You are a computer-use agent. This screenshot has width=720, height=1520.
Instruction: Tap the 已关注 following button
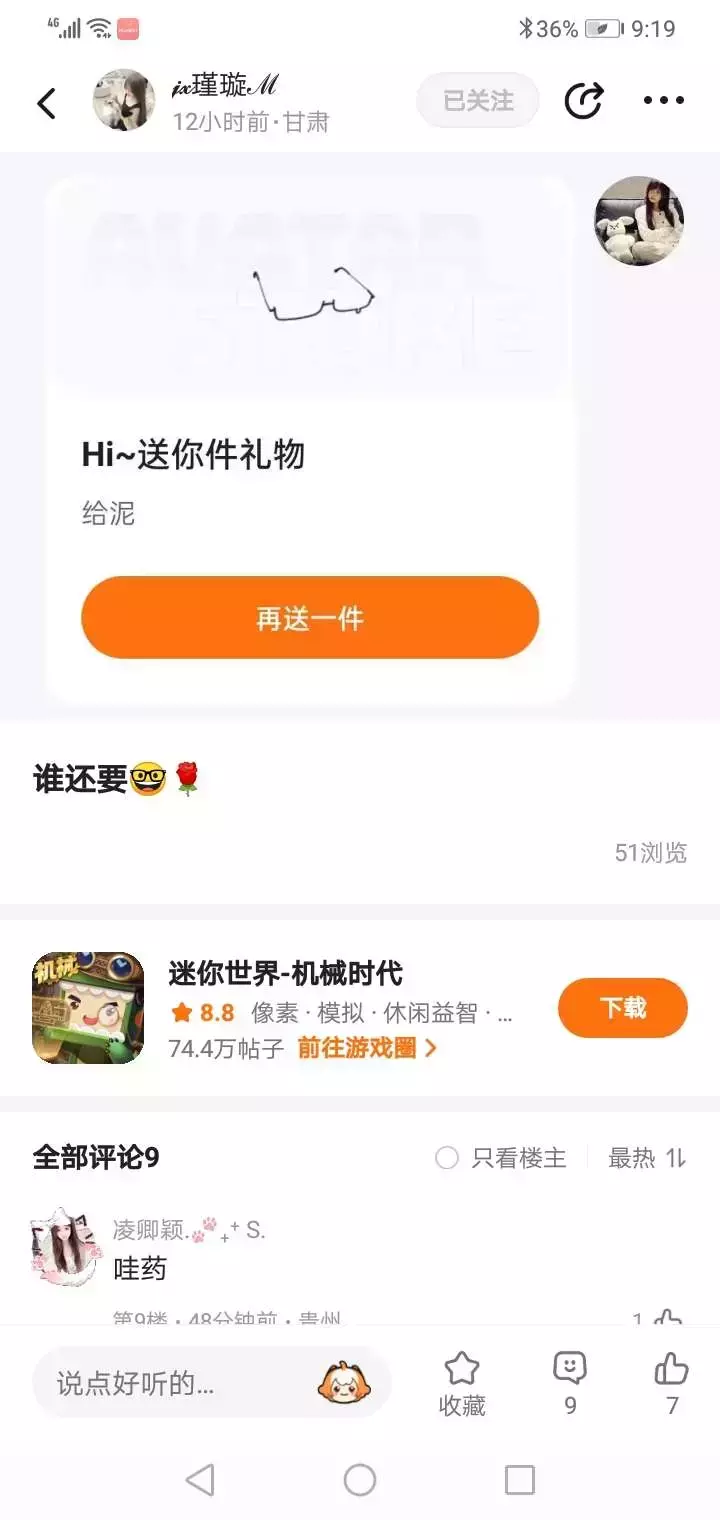[x=478, y=100]
